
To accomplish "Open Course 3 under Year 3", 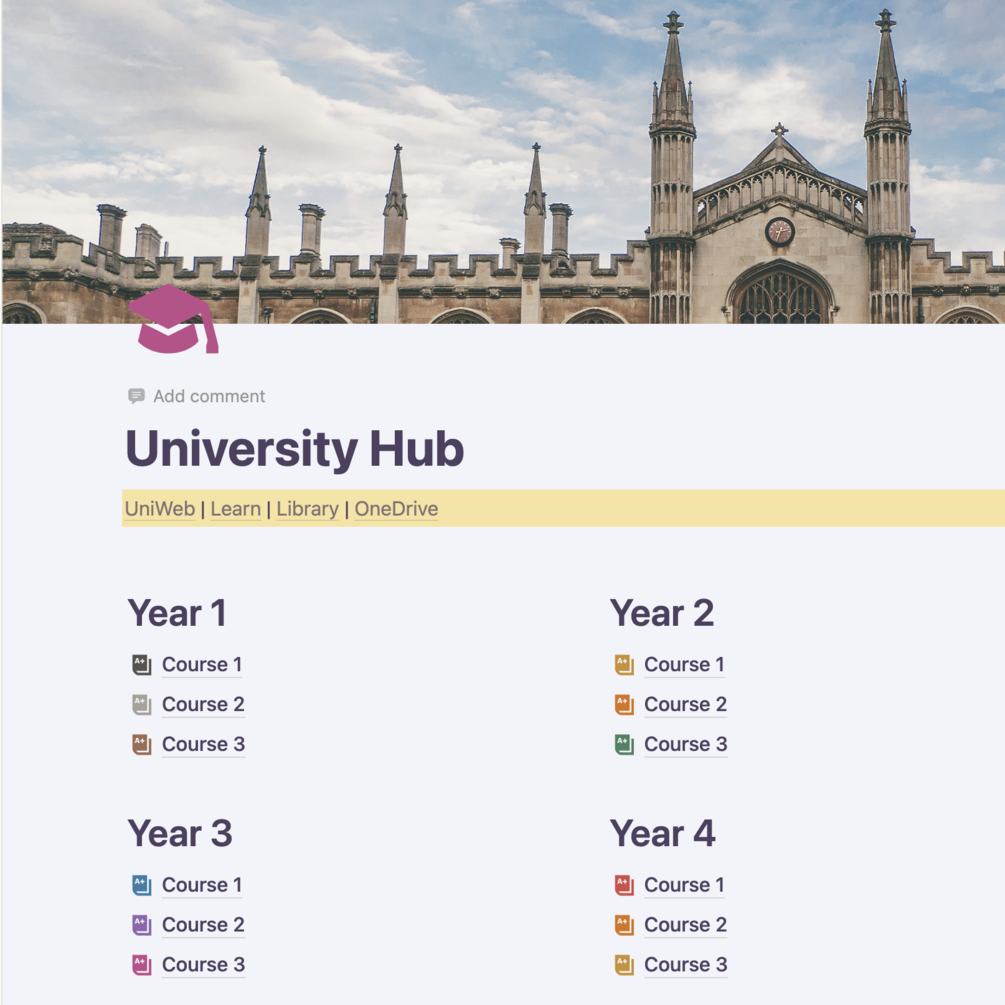I will [x=203, y=965].
